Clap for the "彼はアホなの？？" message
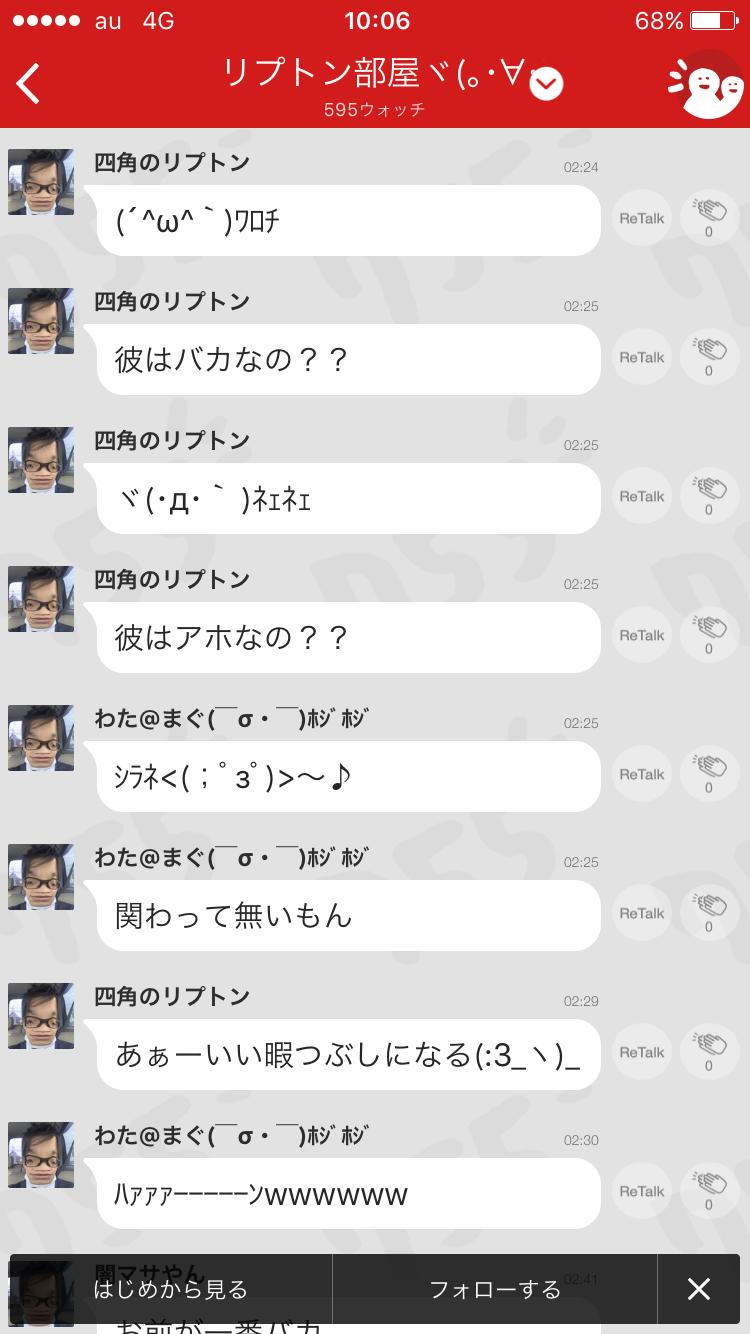 pyautogui.click(x=708, y=634)
